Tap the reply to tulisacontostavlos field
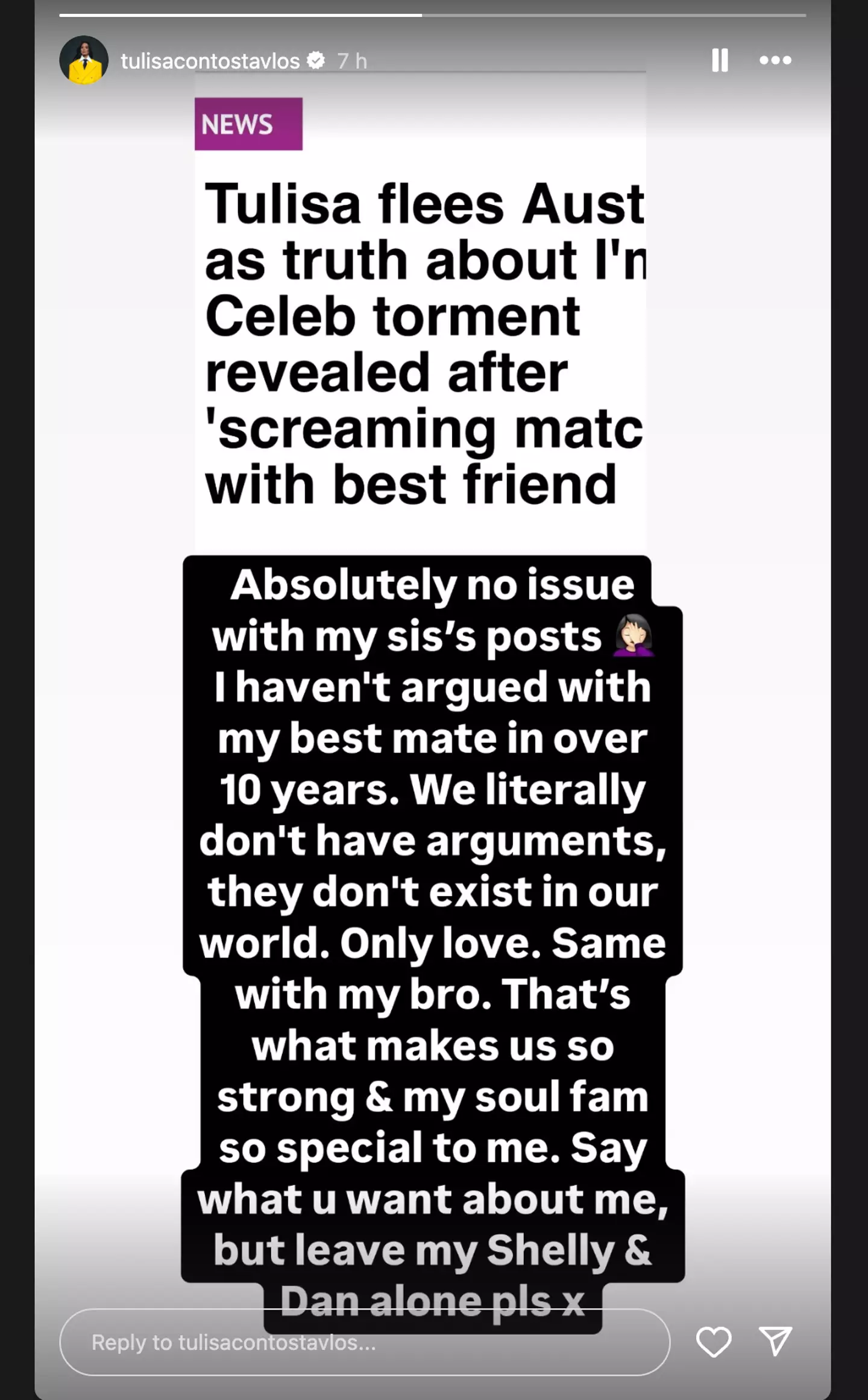 (x=364, y=1342)
